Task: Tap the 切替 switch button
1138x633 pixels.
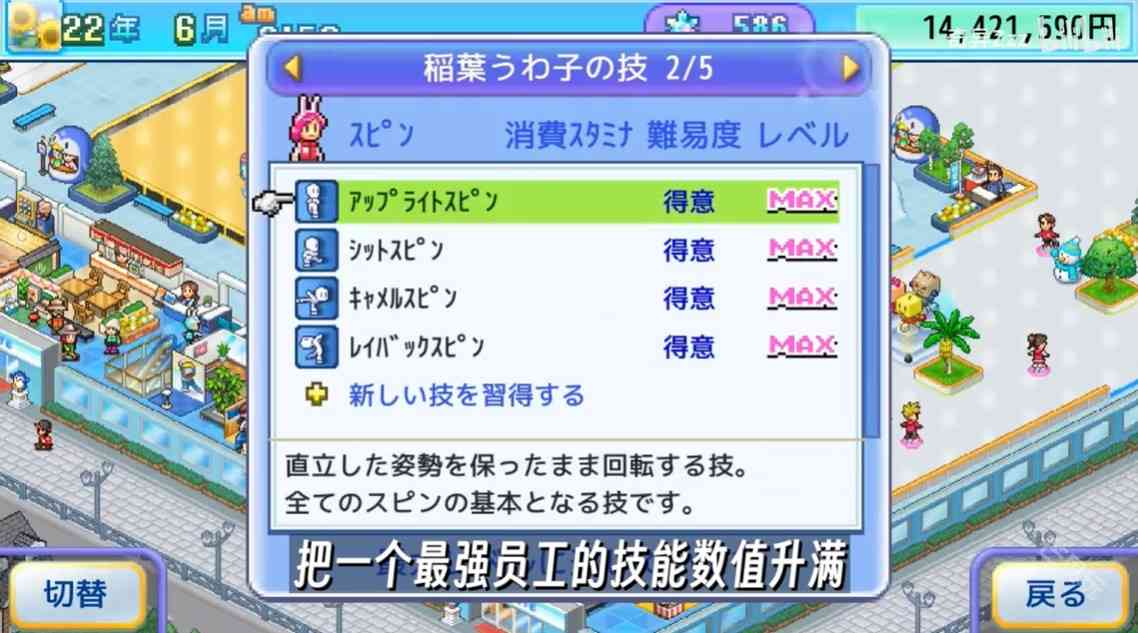Action: click(x=74, y=593)
